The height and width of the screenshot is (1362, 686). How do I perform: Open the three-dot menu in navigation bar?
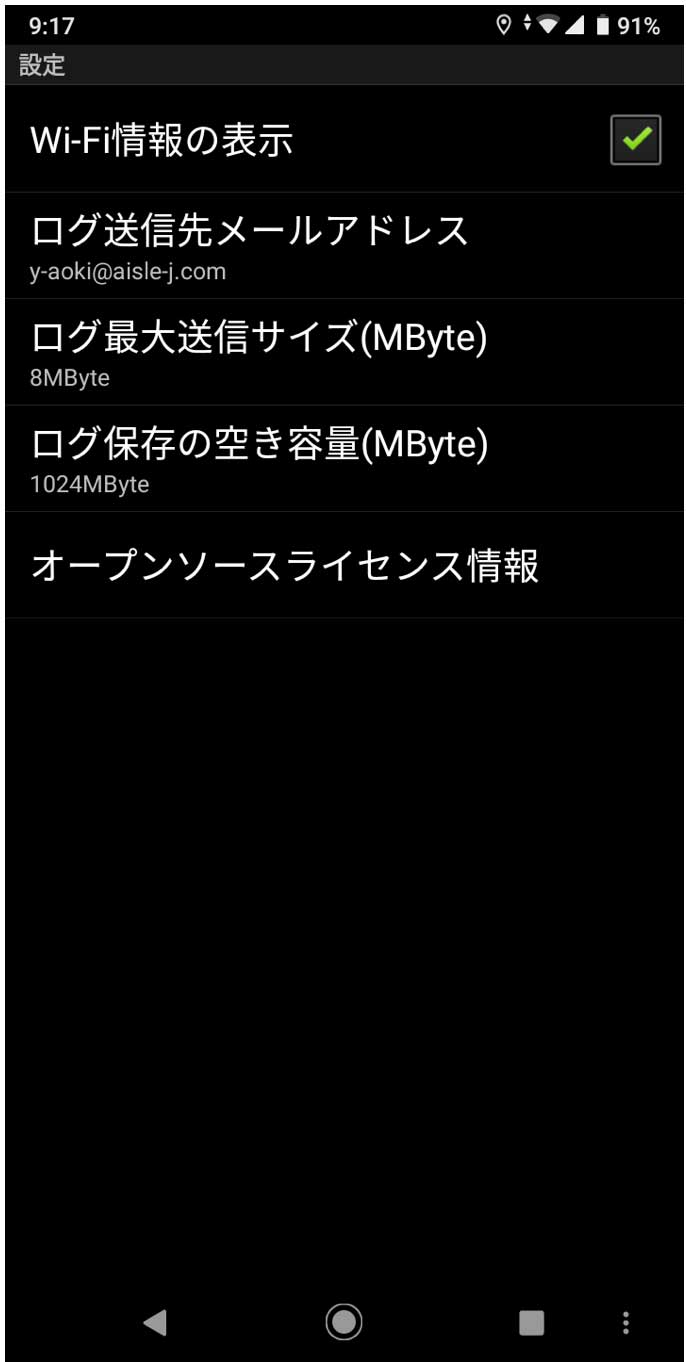point(626,1322)
